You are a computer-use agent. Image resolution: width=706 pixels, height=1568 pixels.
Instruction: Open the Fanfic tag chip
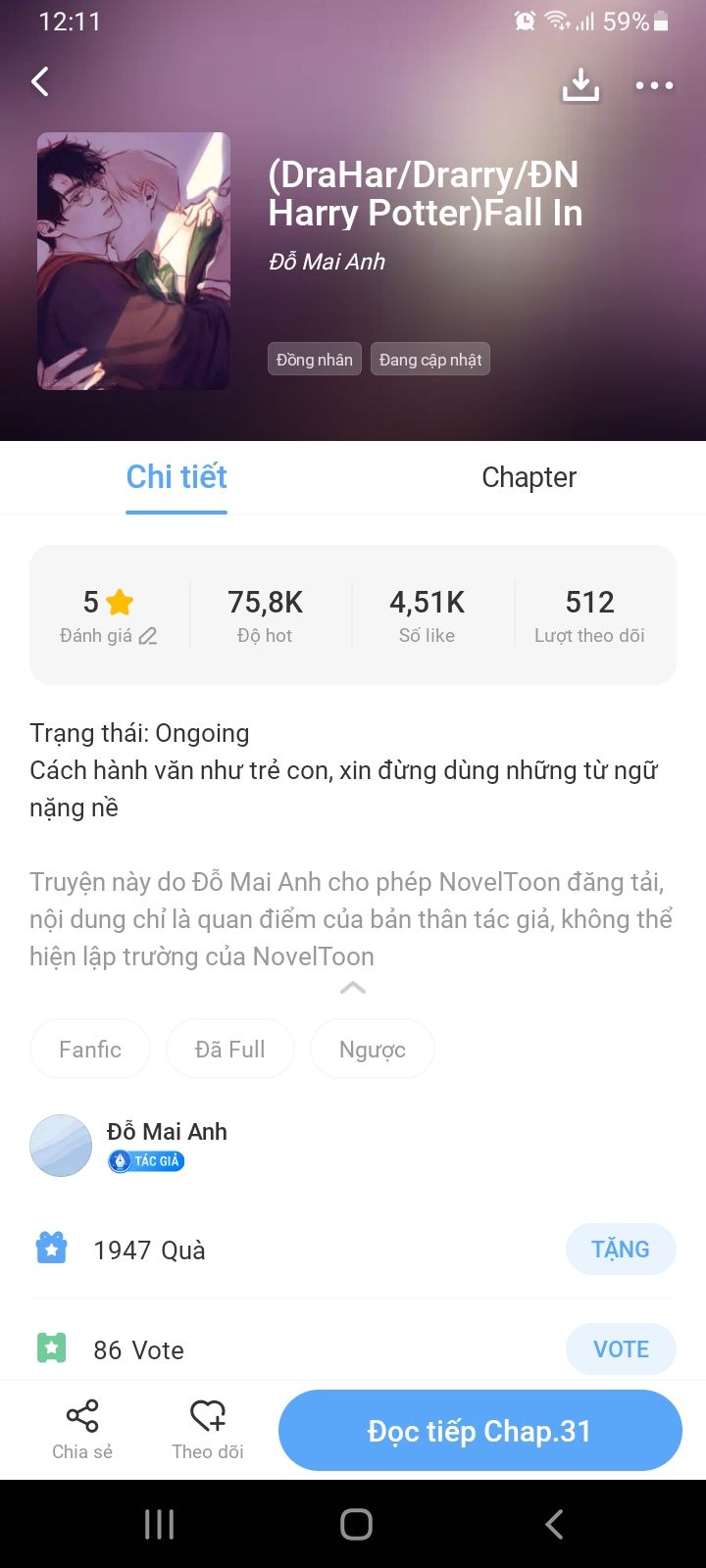(x=90, y=1050)
